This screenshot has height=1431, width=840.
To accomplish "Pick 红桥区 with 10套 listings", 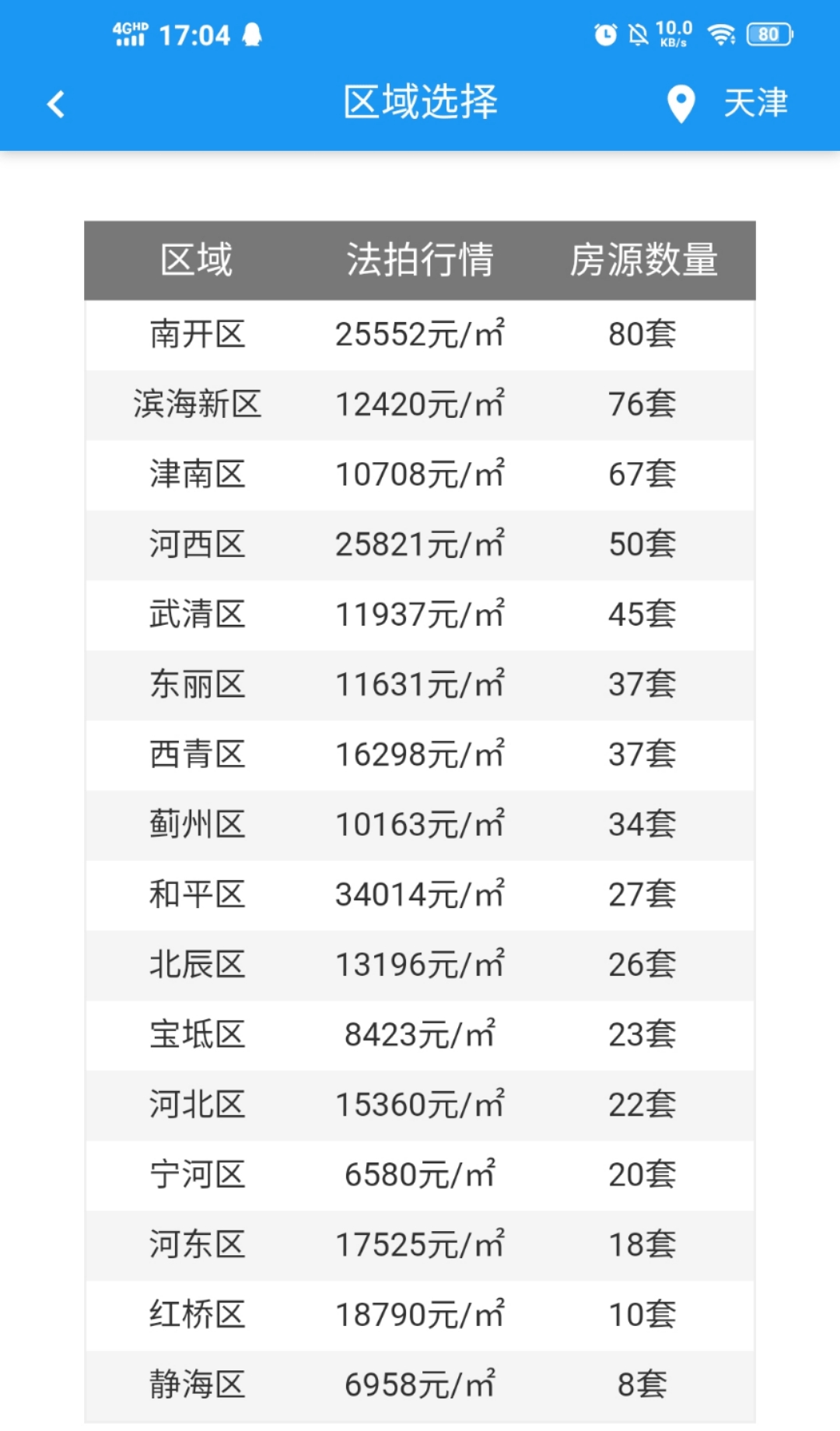I will pyautogui.click(x=420, y=1315).
